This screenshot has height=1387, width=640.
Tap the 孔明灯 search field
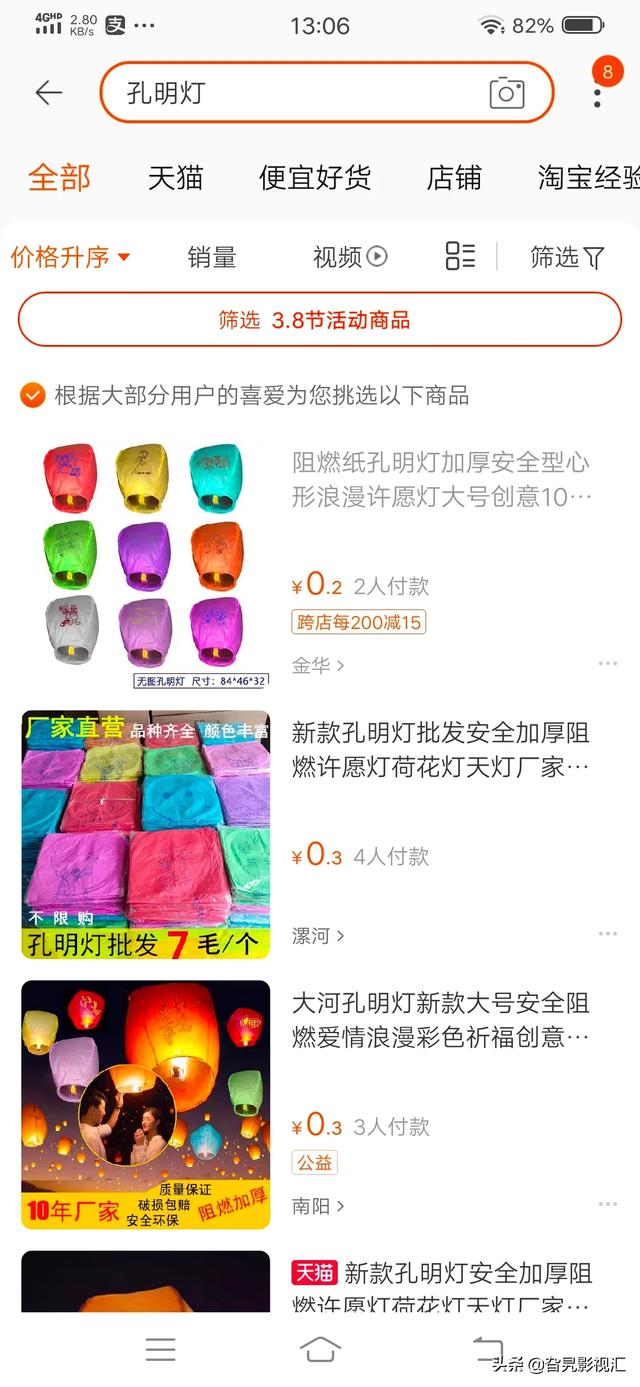(300, 93)
